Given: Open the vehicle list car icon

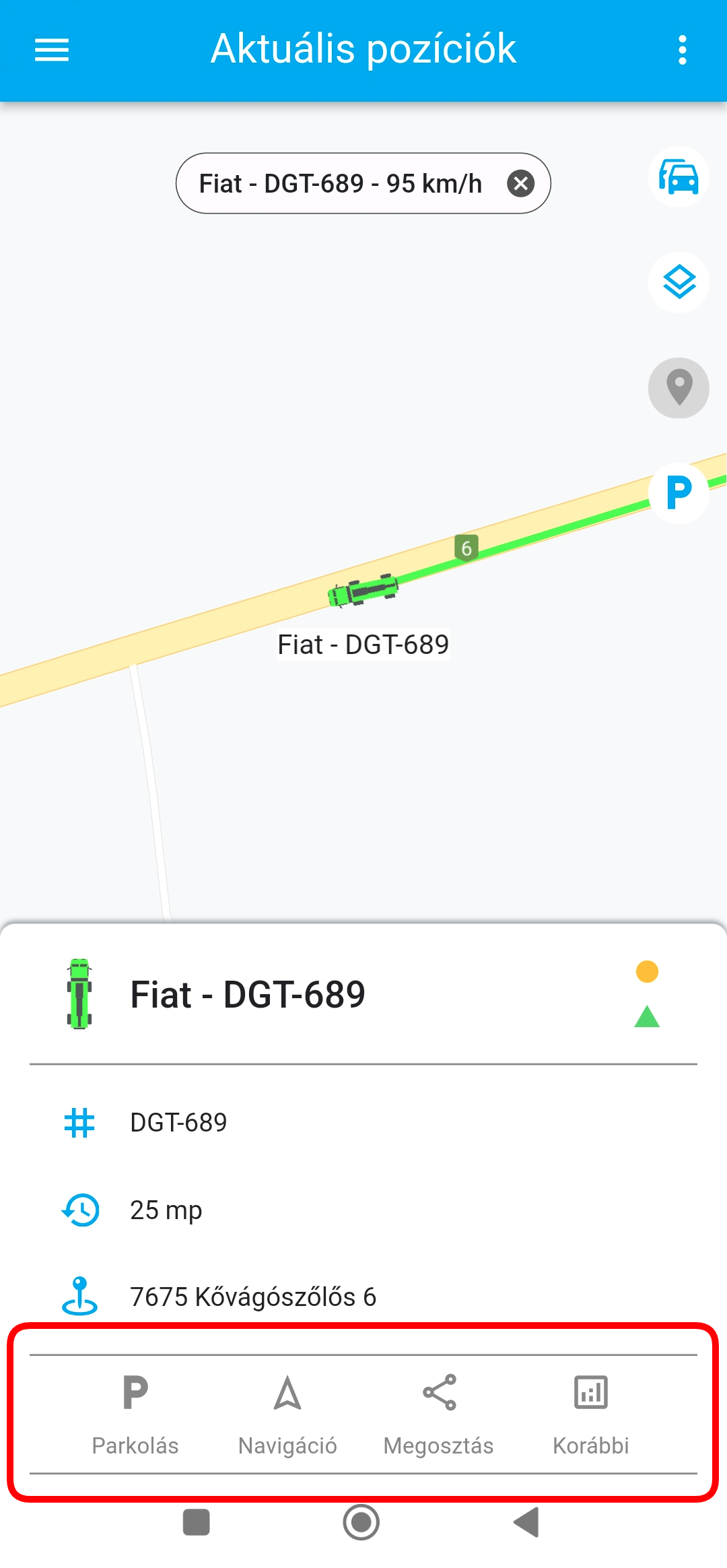Looking at the screenshot, I should click(x=679, y=177).
